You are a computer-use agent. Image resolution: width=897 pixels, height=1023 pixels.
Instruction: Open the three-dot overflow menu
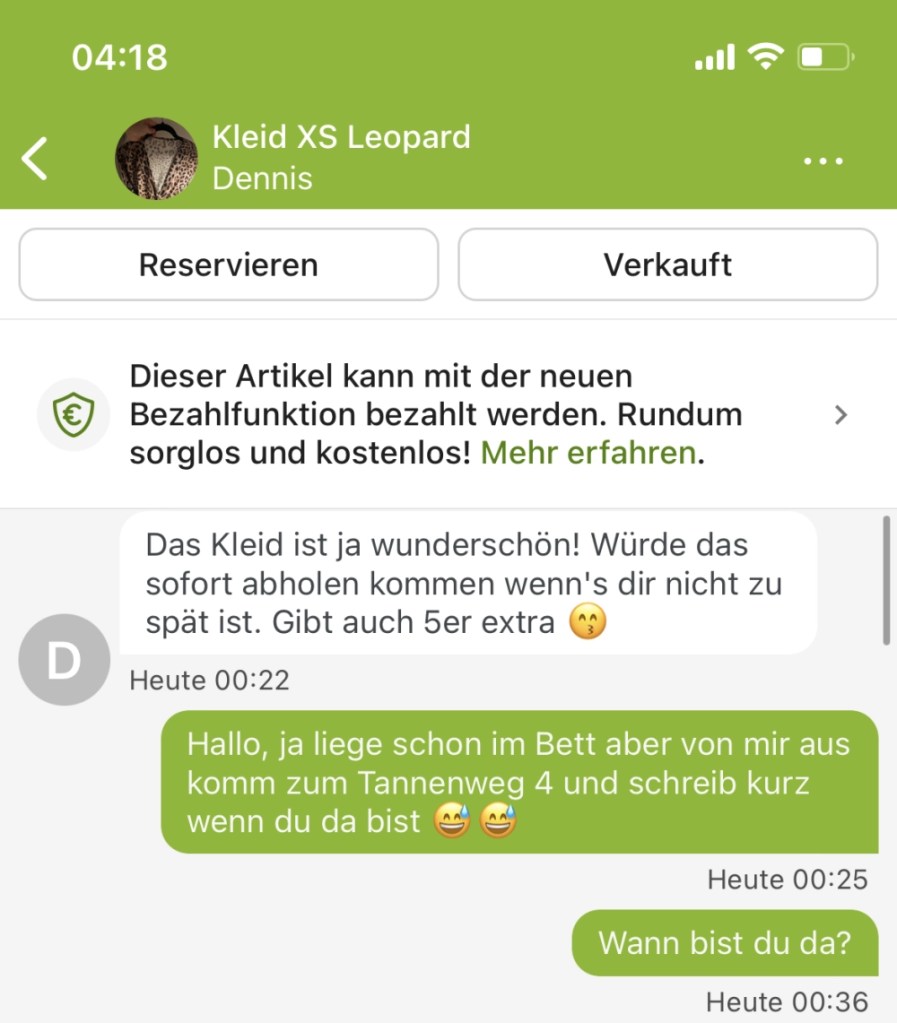click(823, 160)
